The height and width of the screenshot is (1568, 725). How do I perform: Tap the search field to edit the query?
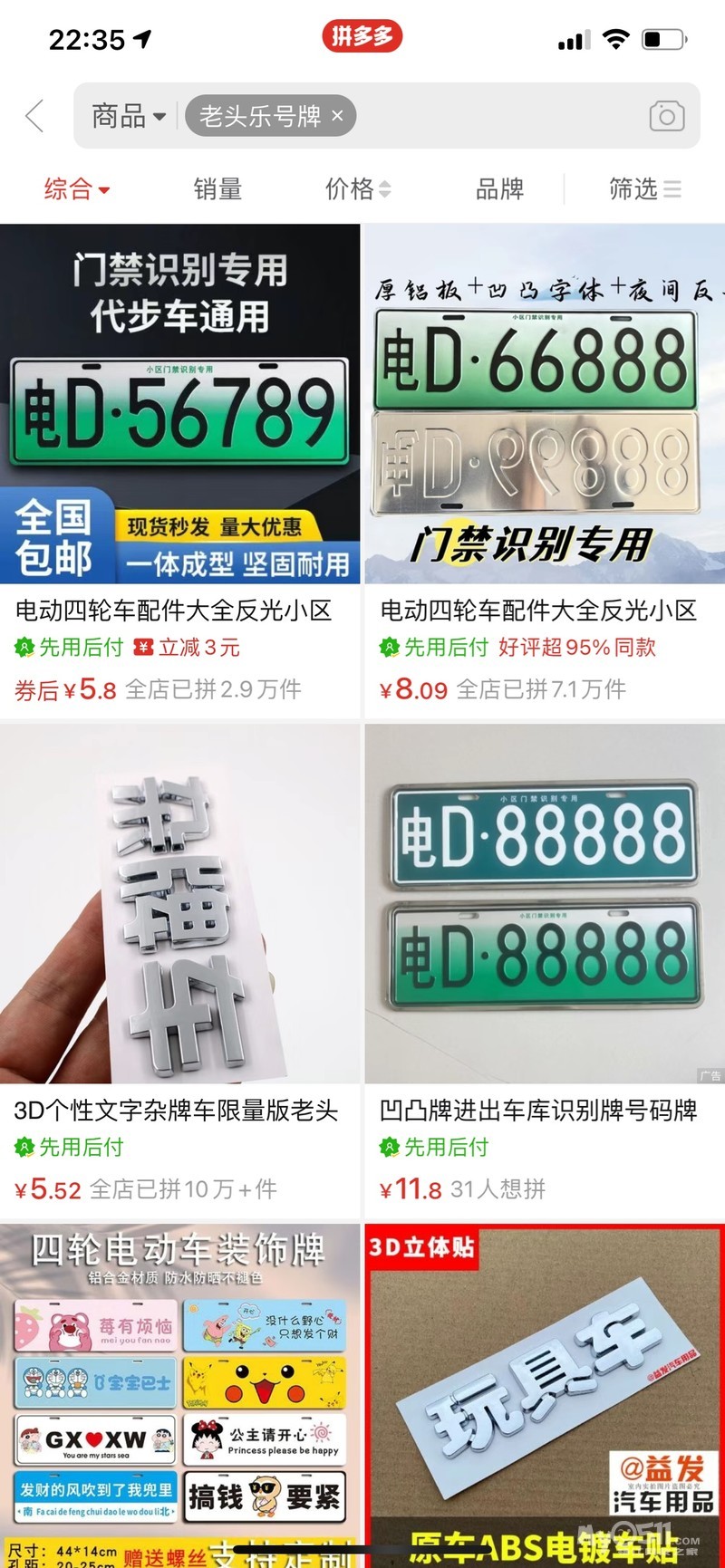coord(498,116)
